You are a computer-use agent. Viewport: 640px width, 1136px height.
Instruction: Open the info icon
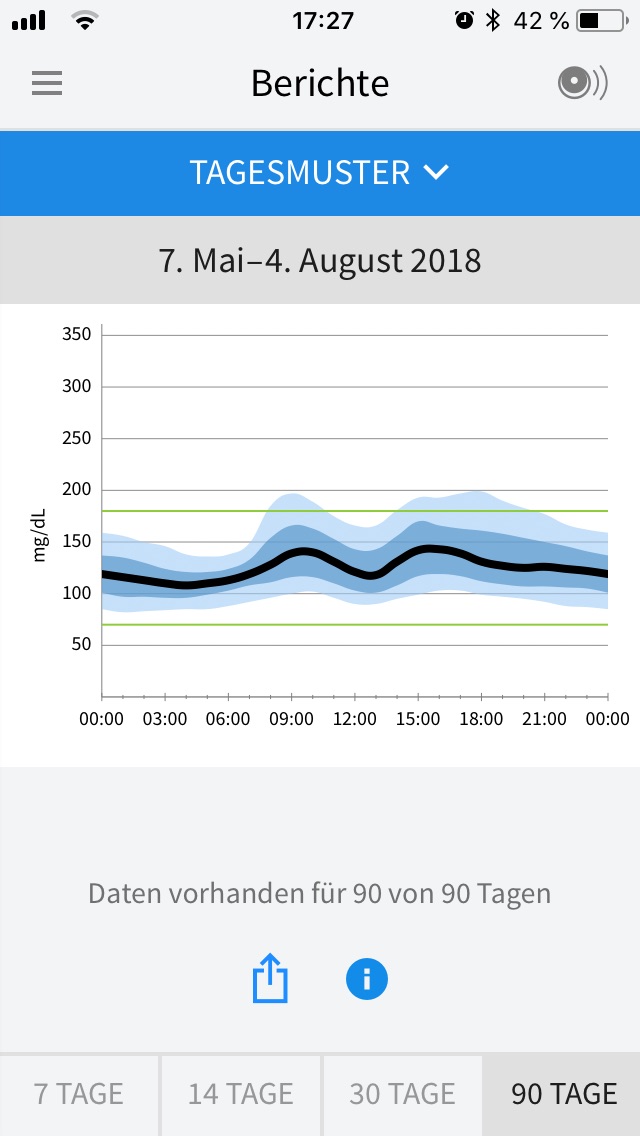367,979
